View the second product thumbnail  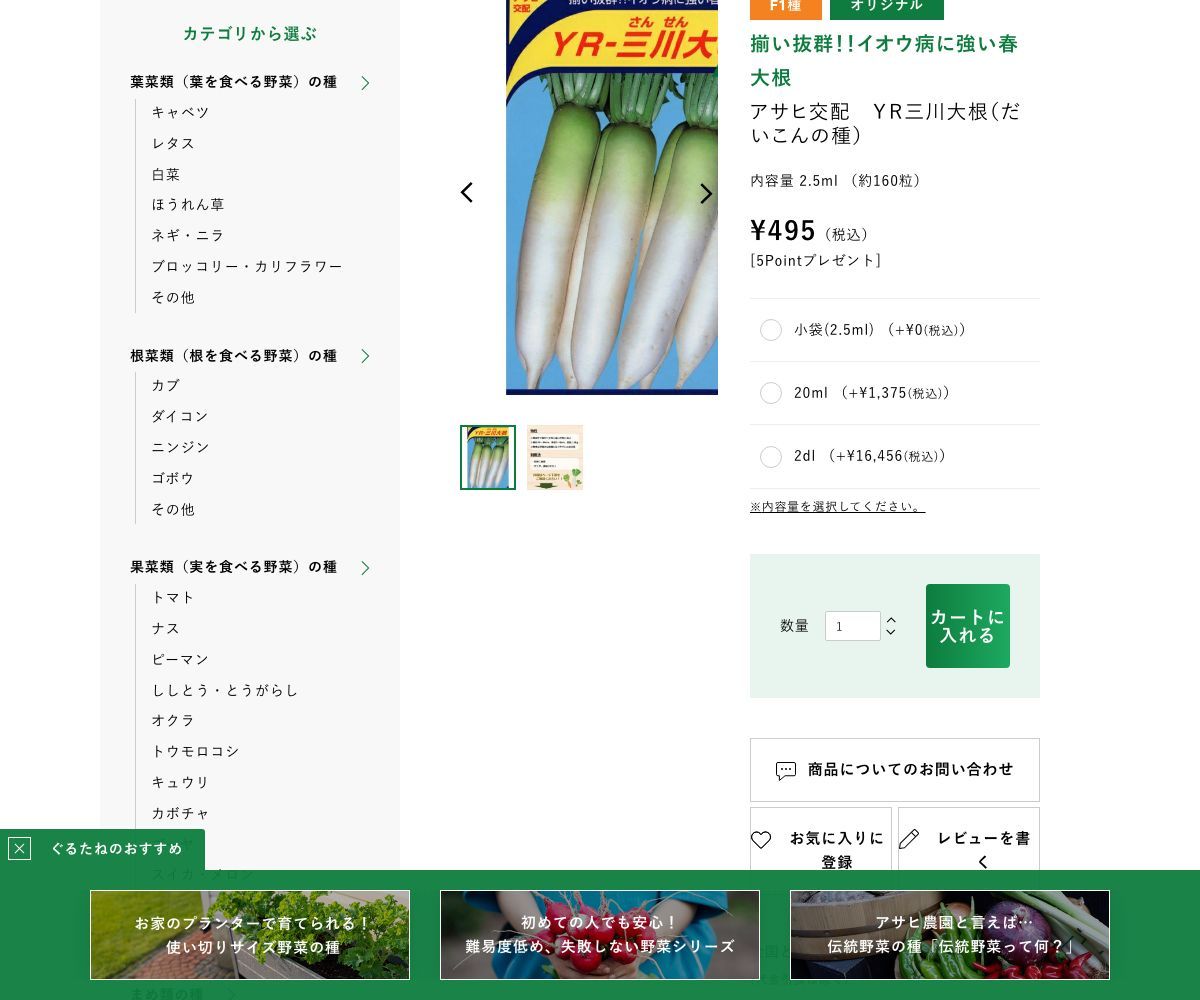click(x=555, y=458)
